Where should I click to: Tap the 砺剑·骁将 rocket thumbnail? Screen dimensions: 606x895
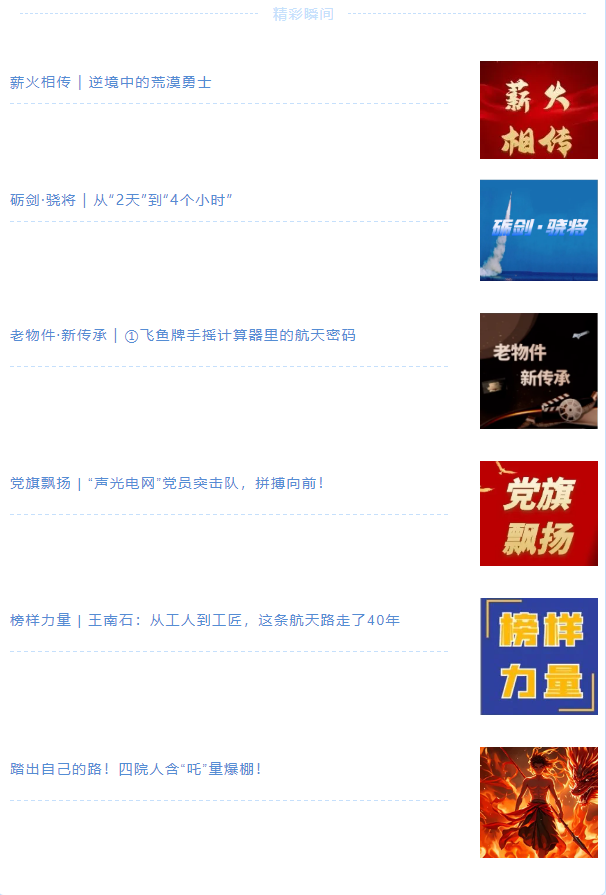538,230
